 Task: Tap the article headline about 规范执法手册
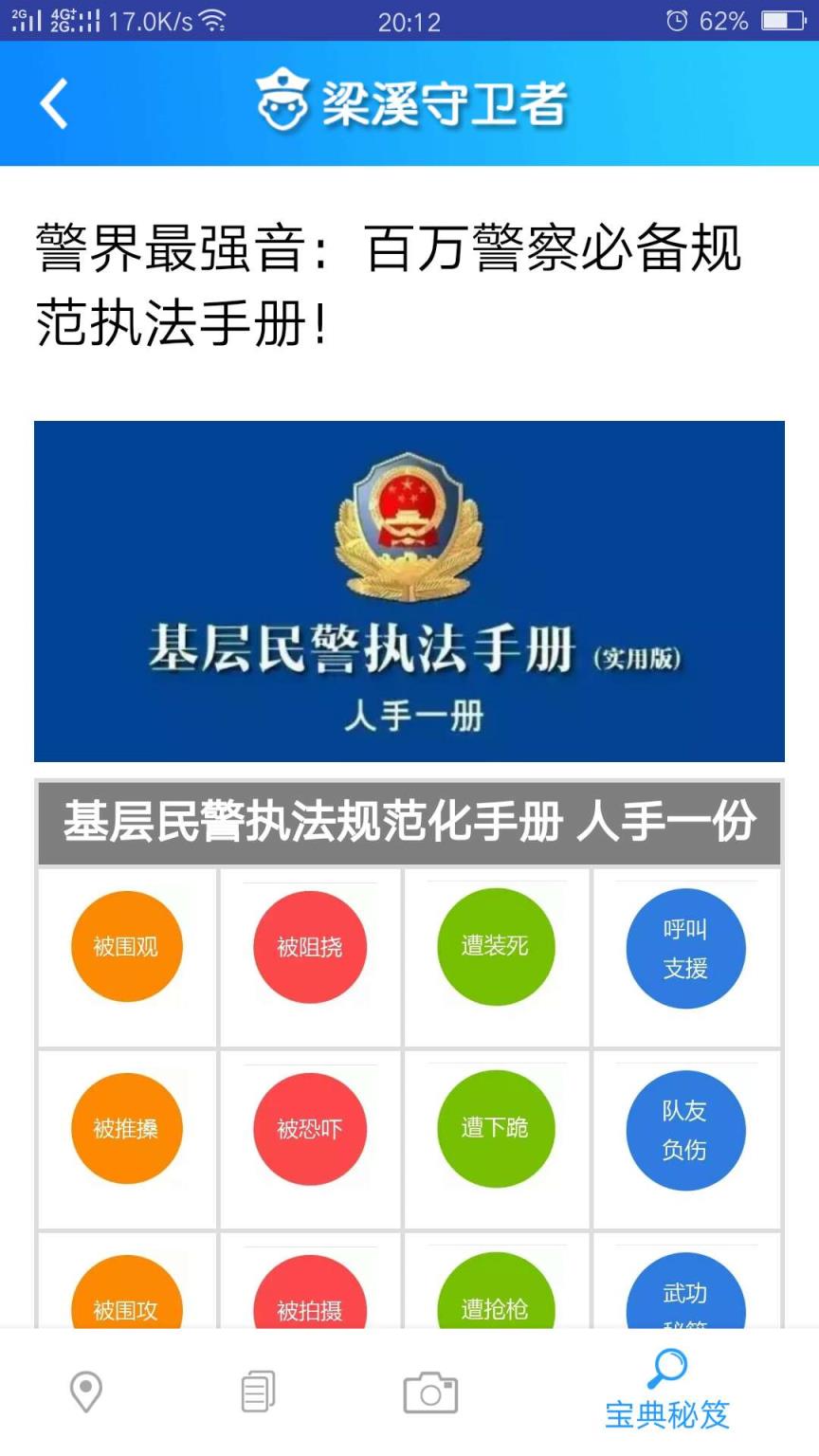pos(398,280)
